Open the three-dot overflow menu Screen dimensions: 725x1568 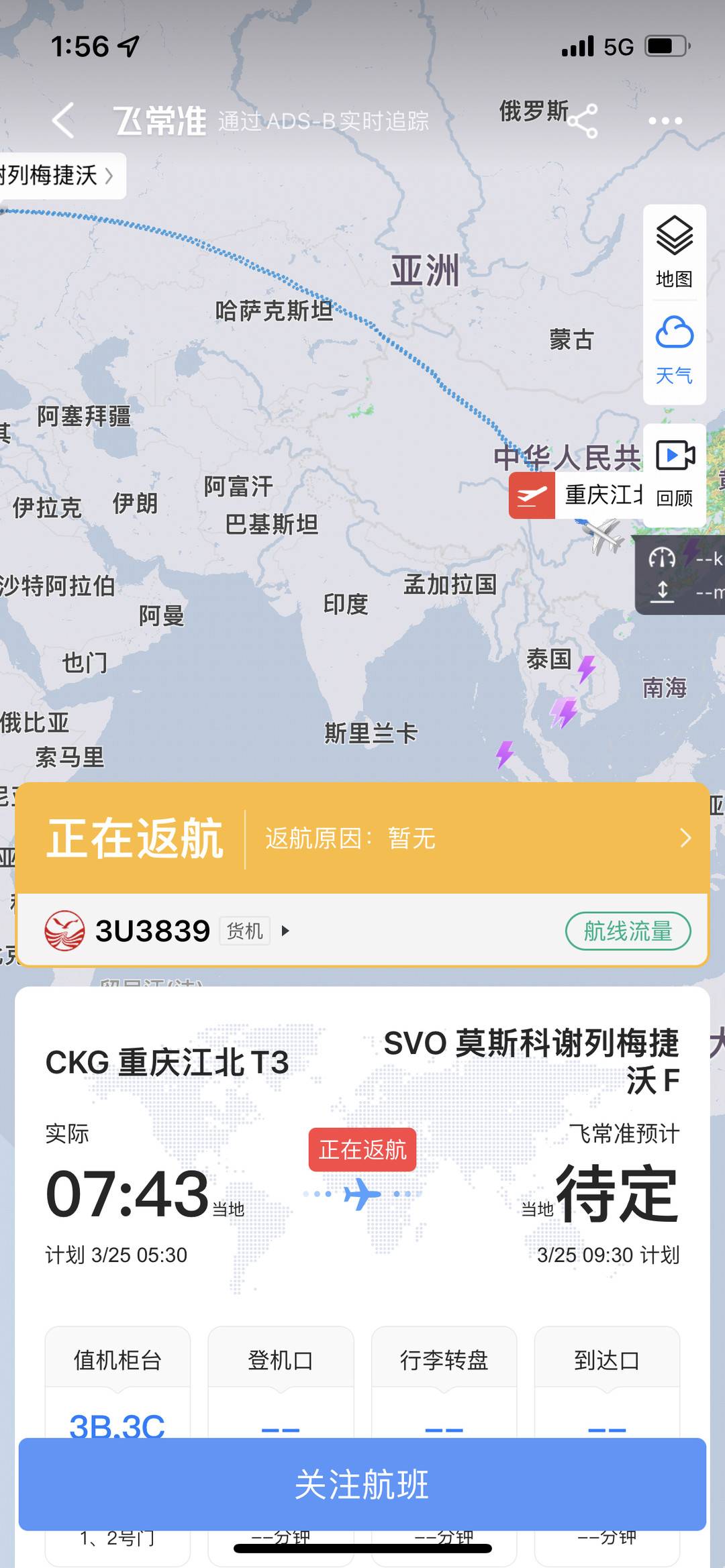665,121
